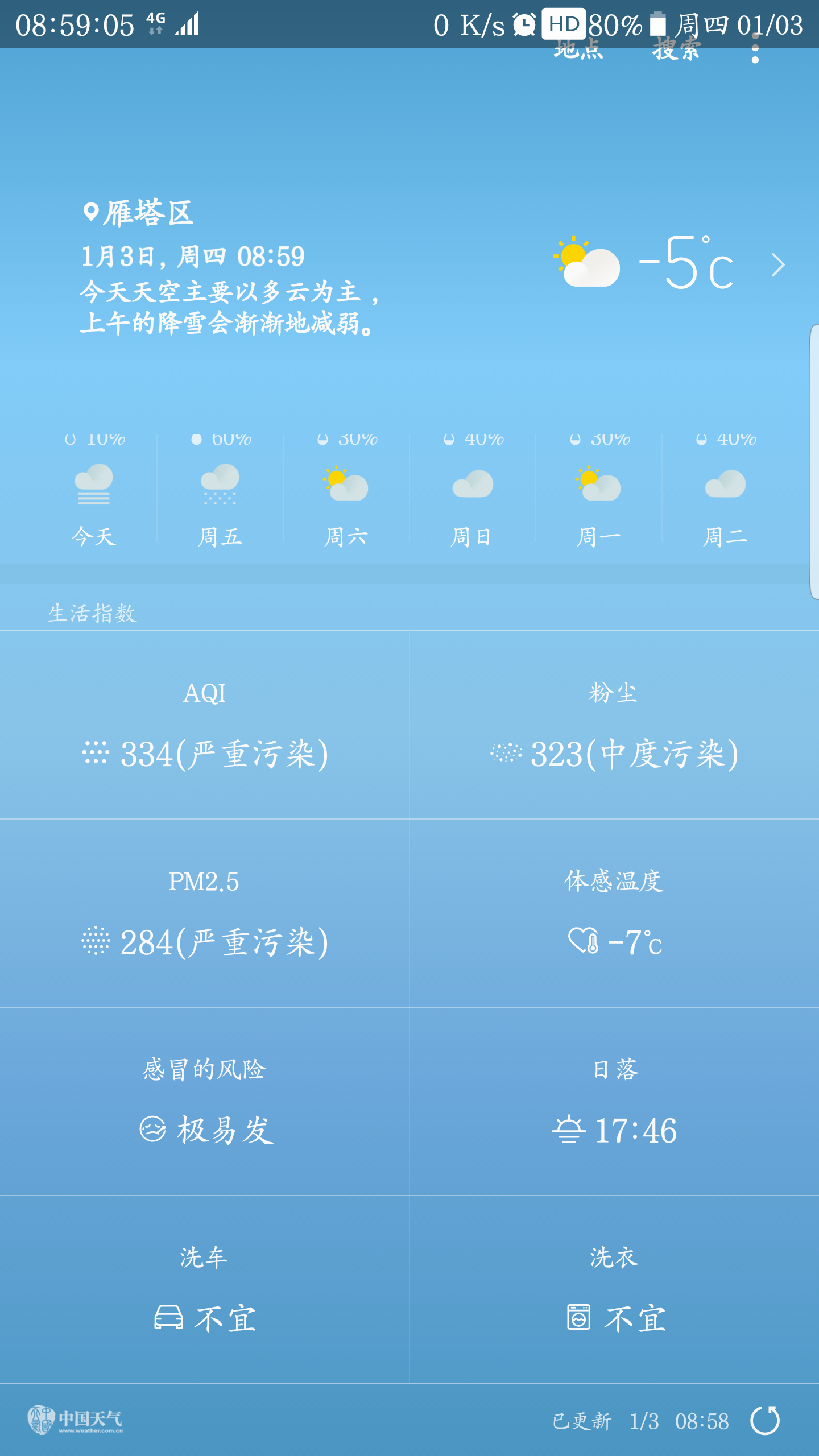Screen dimensions: 819x1456
Task: Open the PM2.5 index tile
Action: pyautogui.click(x=205, y=913)
